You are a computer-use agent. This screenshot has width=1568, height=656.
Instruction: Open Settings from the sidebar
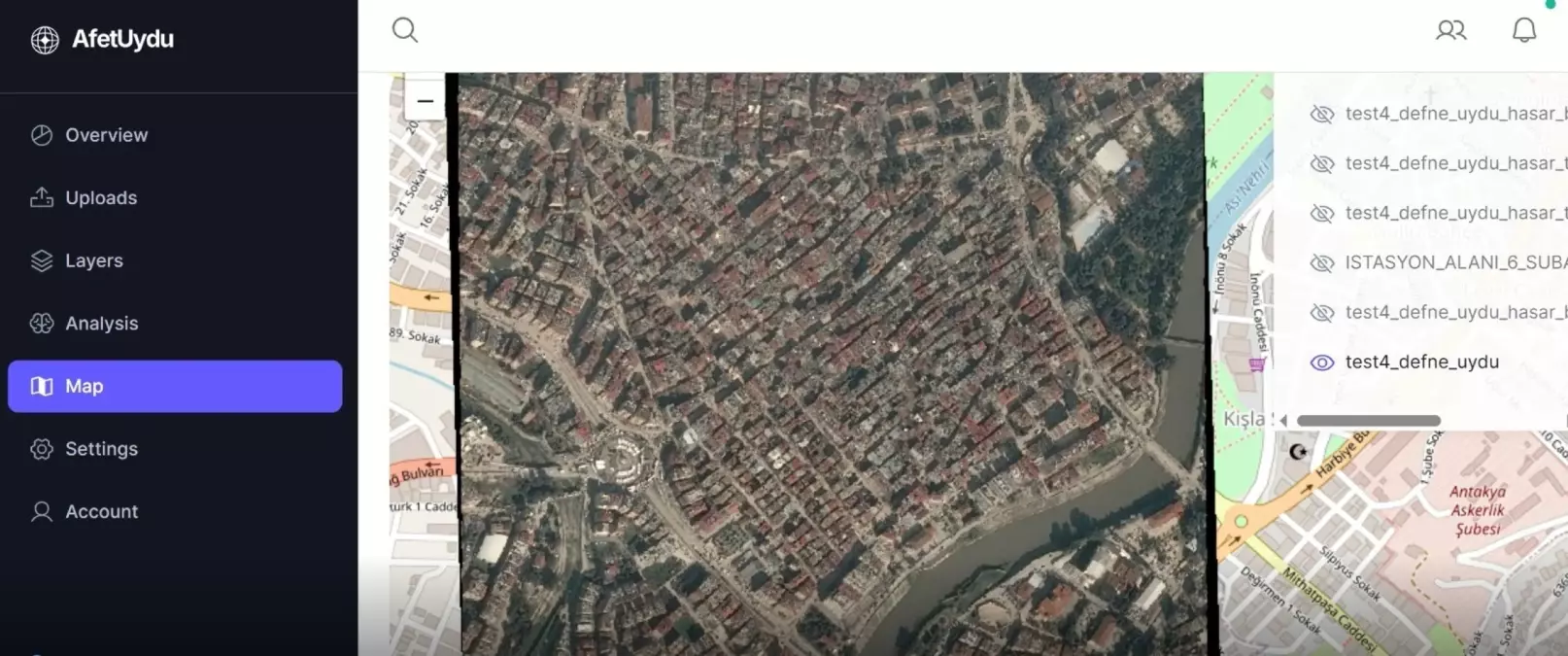pos(101,449)
